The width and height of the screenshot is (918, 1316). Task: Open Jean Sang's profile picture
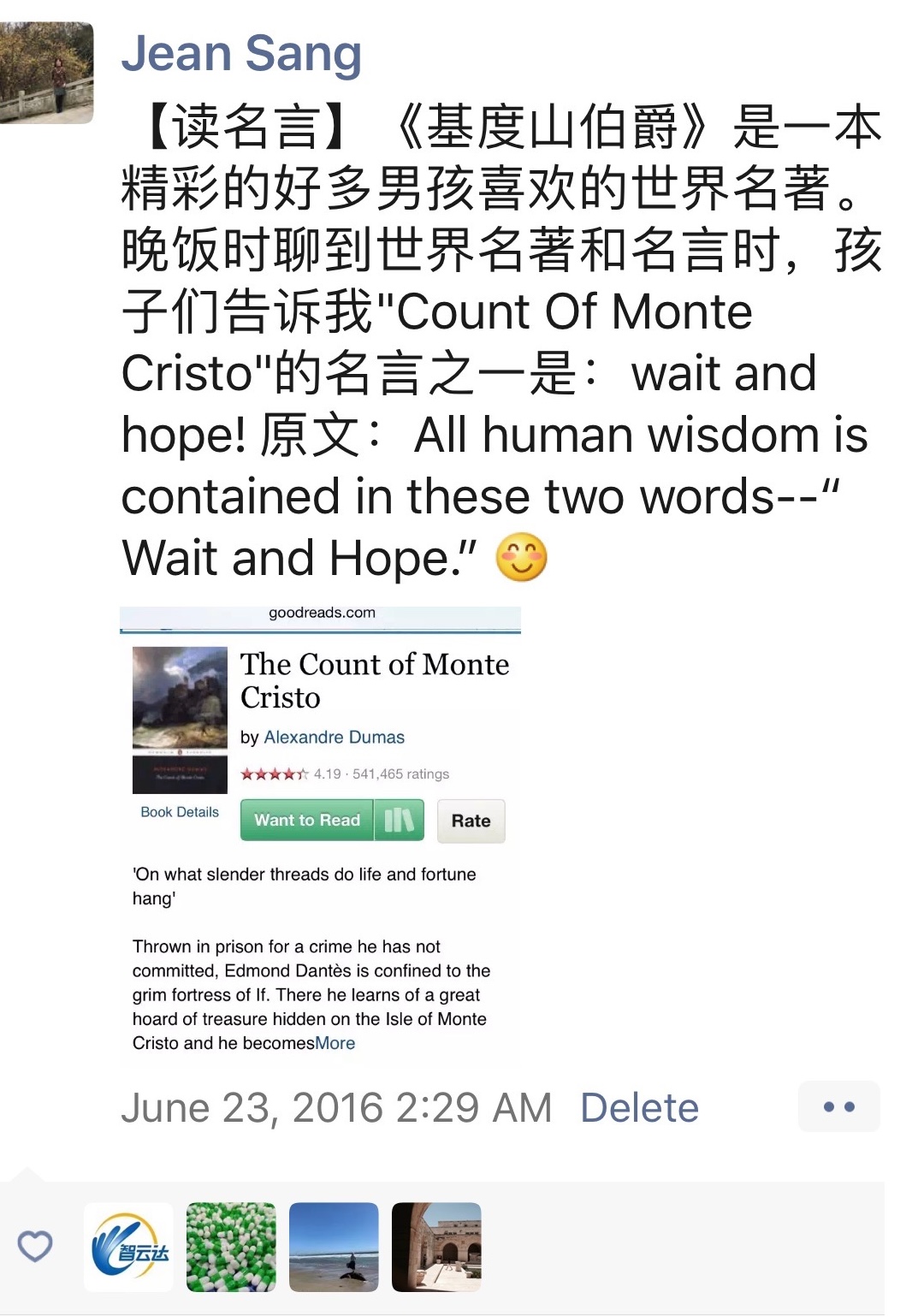45,73
